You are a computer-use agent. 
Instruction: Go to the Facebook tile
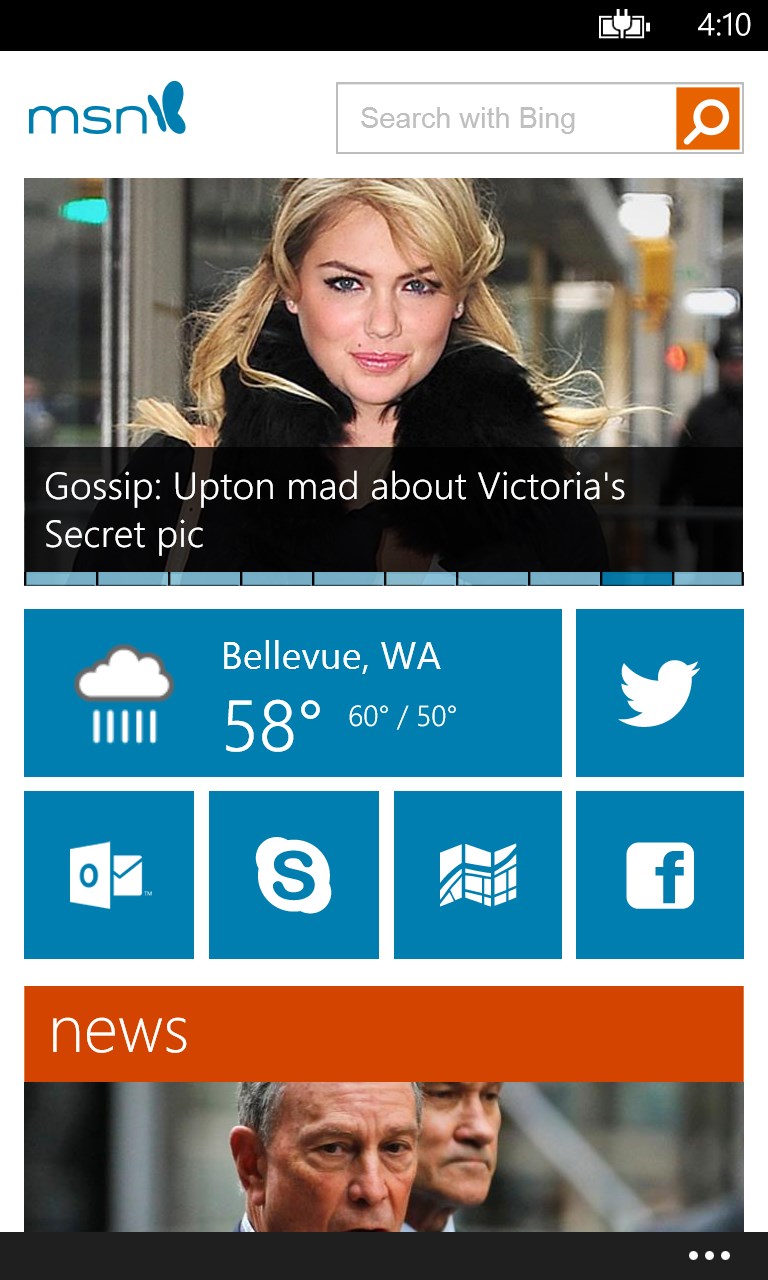pyautogui.click(x=659, y=875)
